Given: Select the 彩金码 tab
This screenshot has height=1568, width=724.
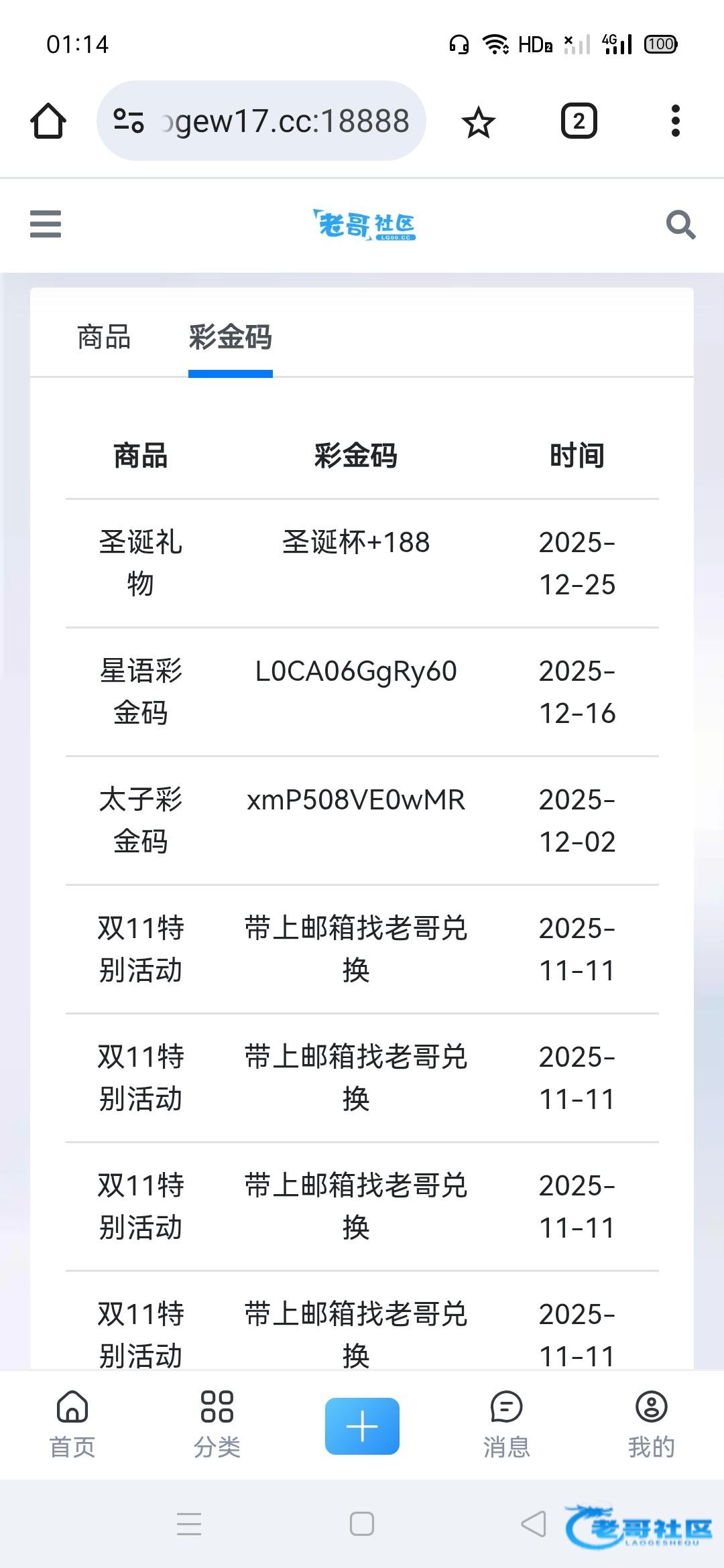Looking at the screenshot, I should tap(230, 337).
